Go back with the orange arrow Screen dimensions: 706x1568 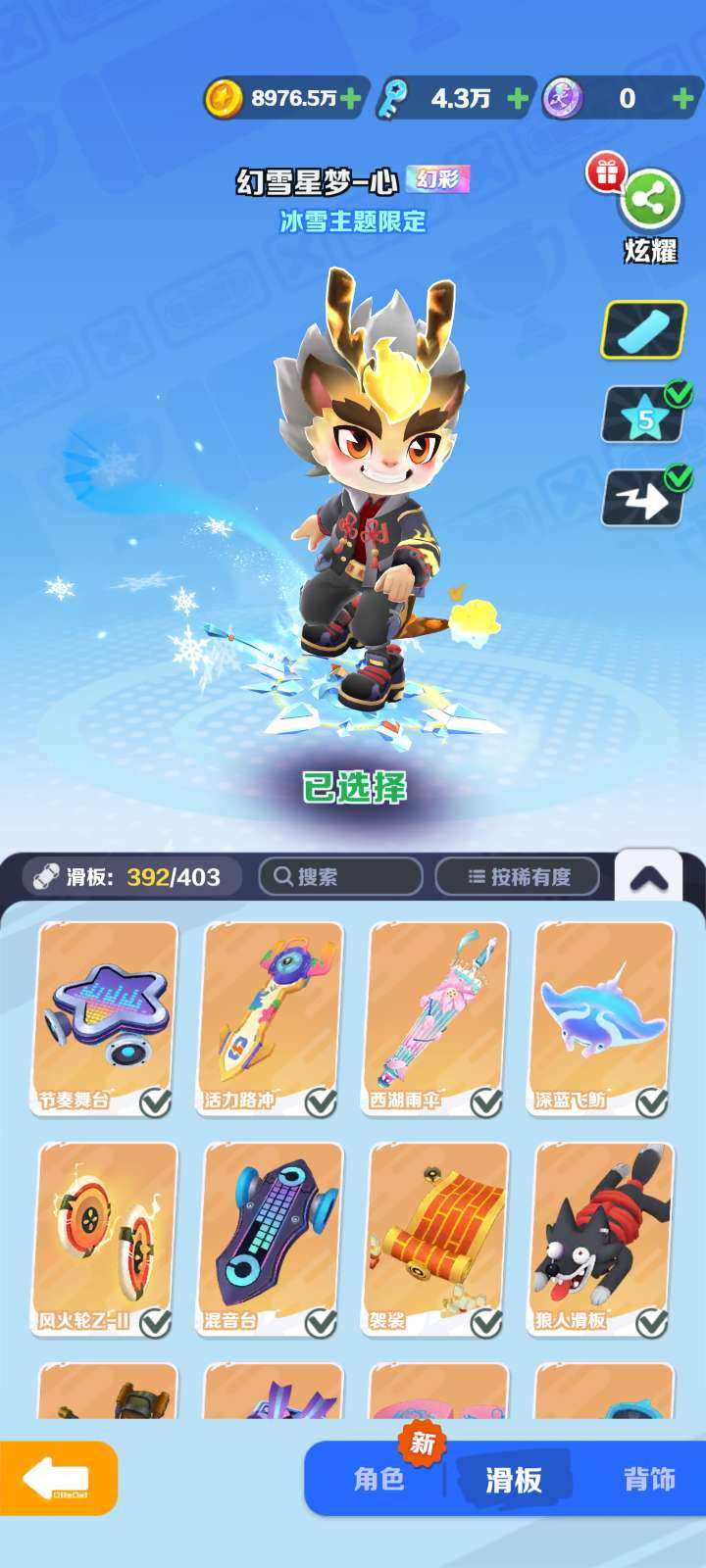(x=58, y=1479)
